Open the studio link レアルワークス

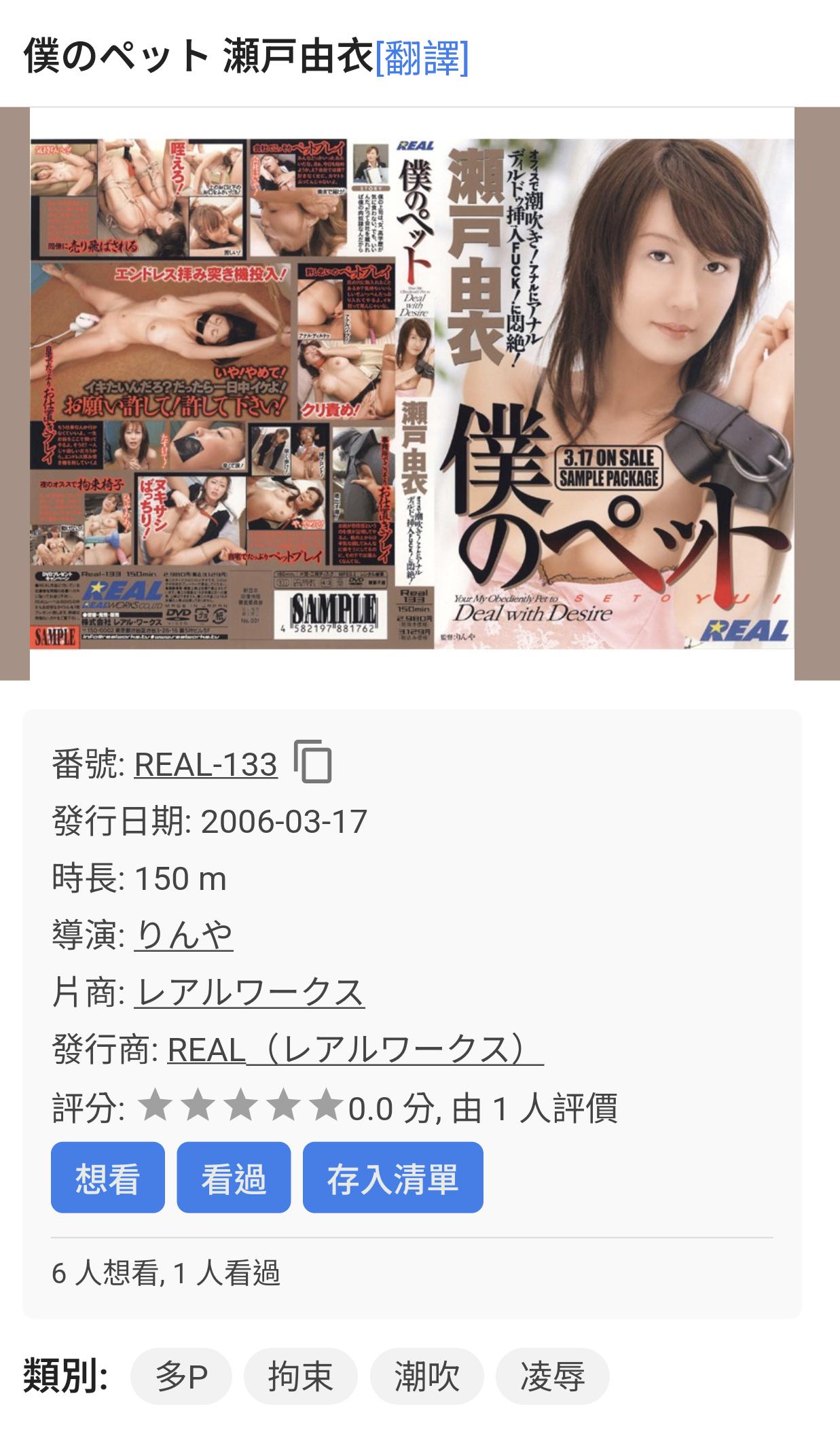pos(249,993)
